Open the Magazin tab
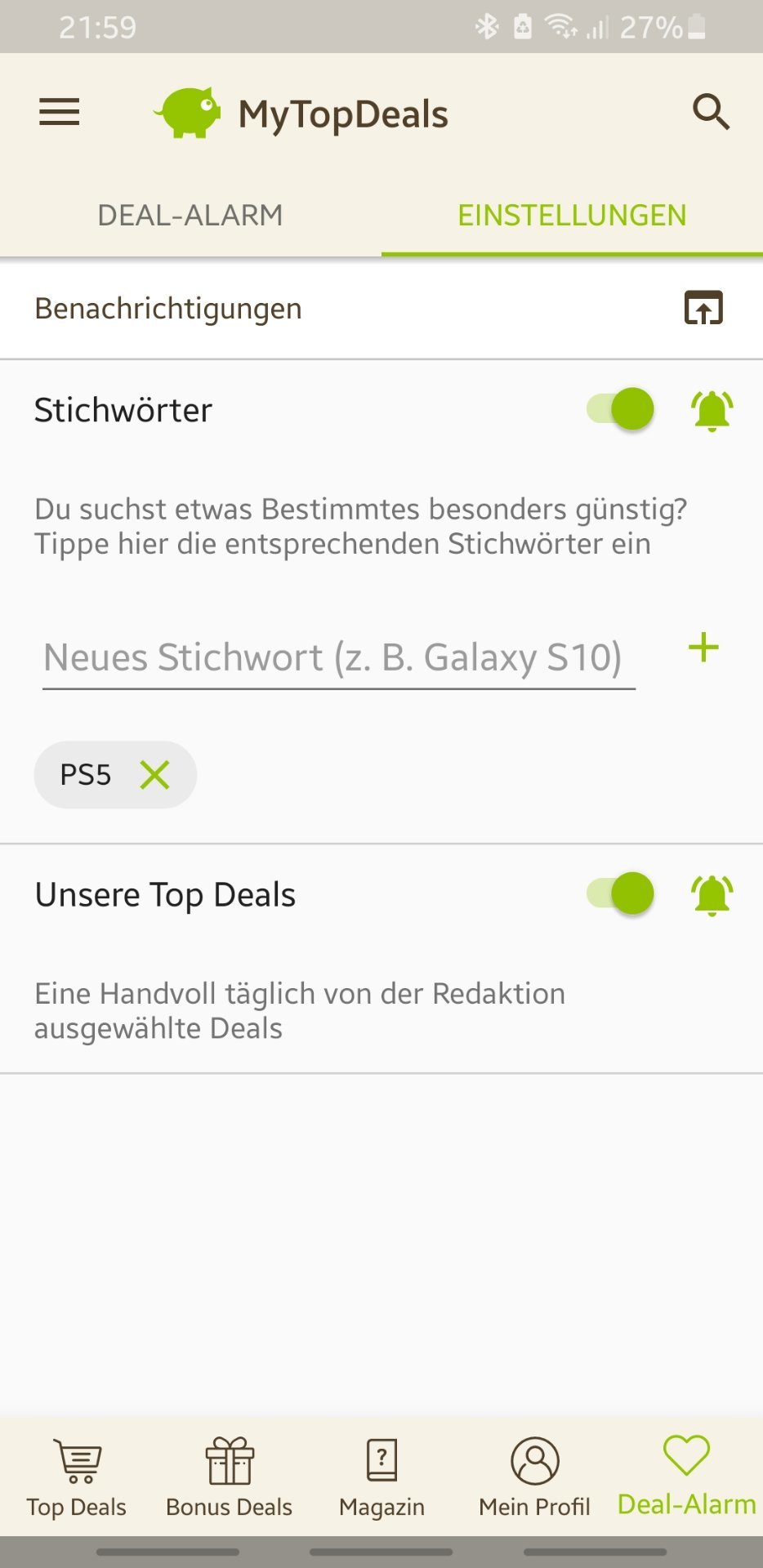 pyautogui.click(x=381, y=1477)
